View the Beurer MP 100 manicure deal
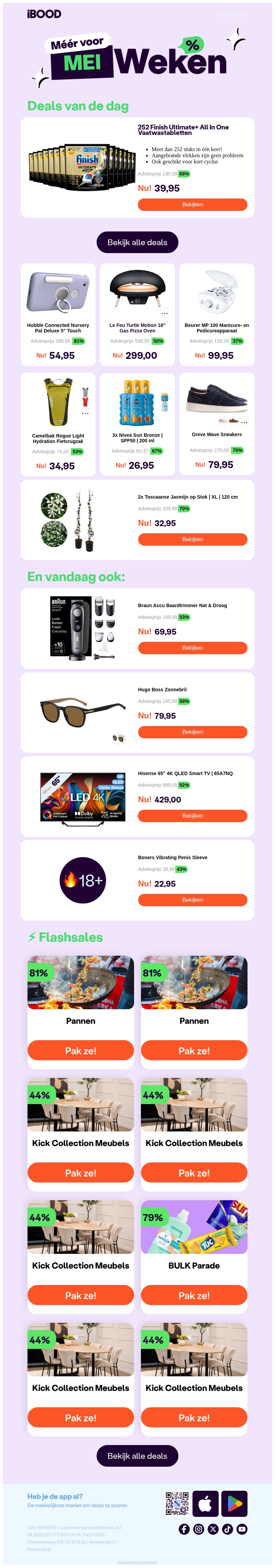 (x=217, y=314)
